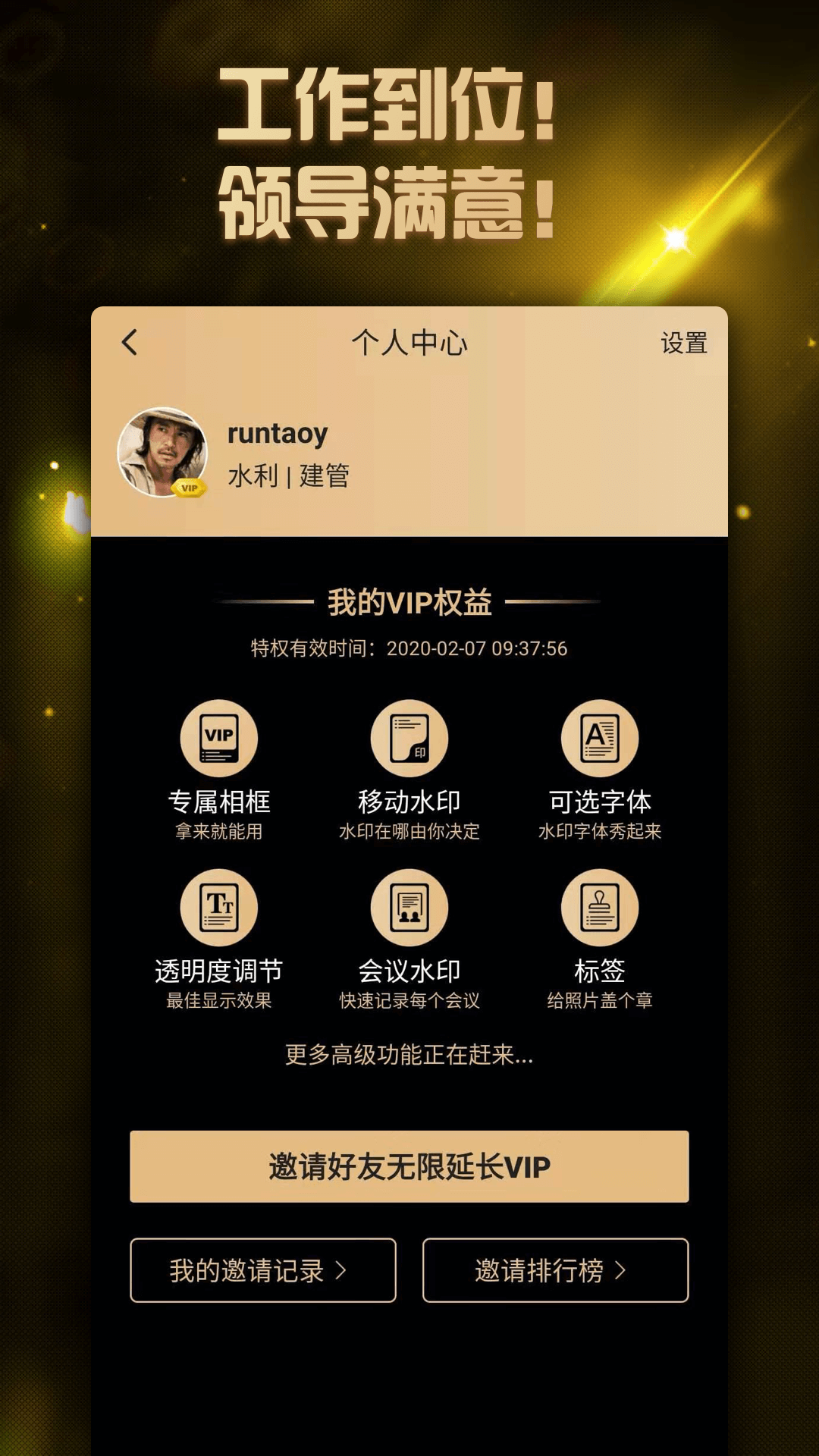Screen dimensions: 819x1456
Task: Click the VIP badge on the avatar
Action: click(x=190, y=488)
